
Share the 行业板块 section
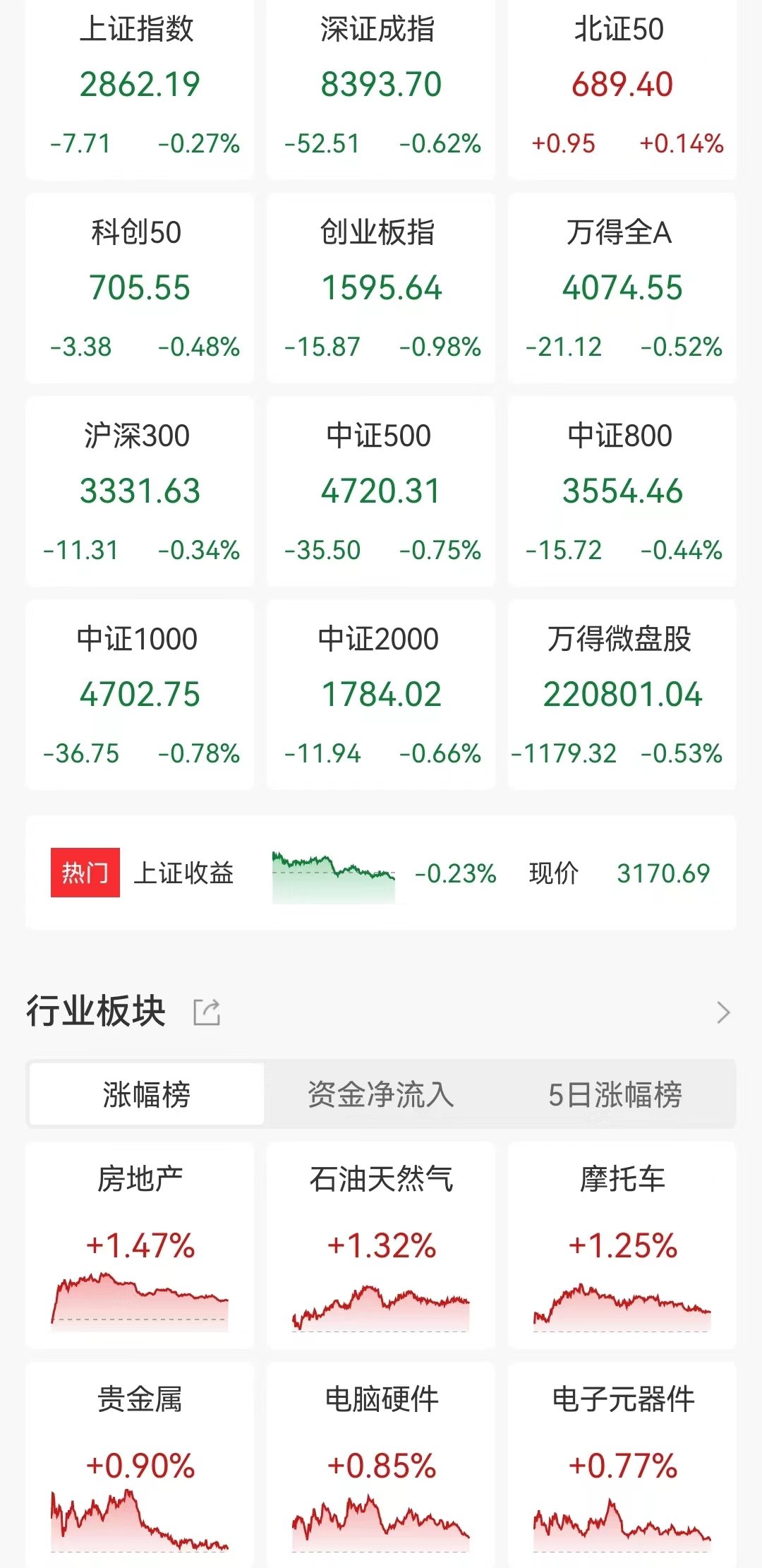[207, 1012]
